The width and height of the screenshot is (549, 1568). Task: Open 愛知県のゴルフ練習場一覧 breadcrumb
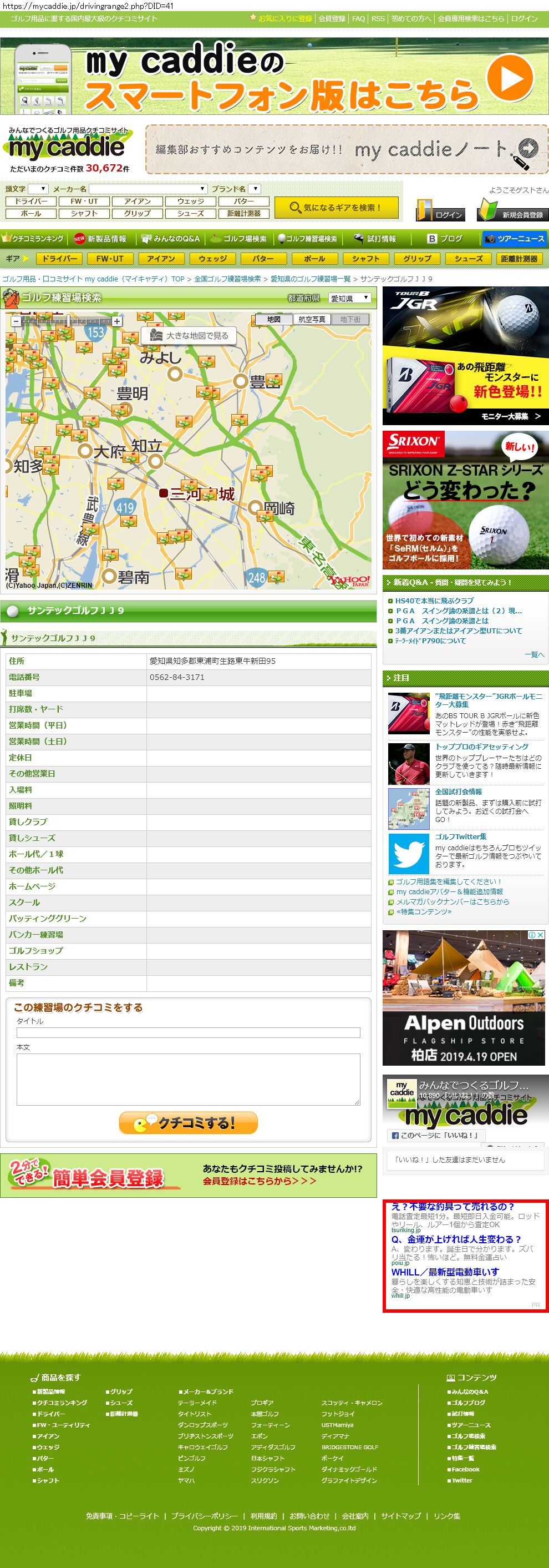[310, 279]
